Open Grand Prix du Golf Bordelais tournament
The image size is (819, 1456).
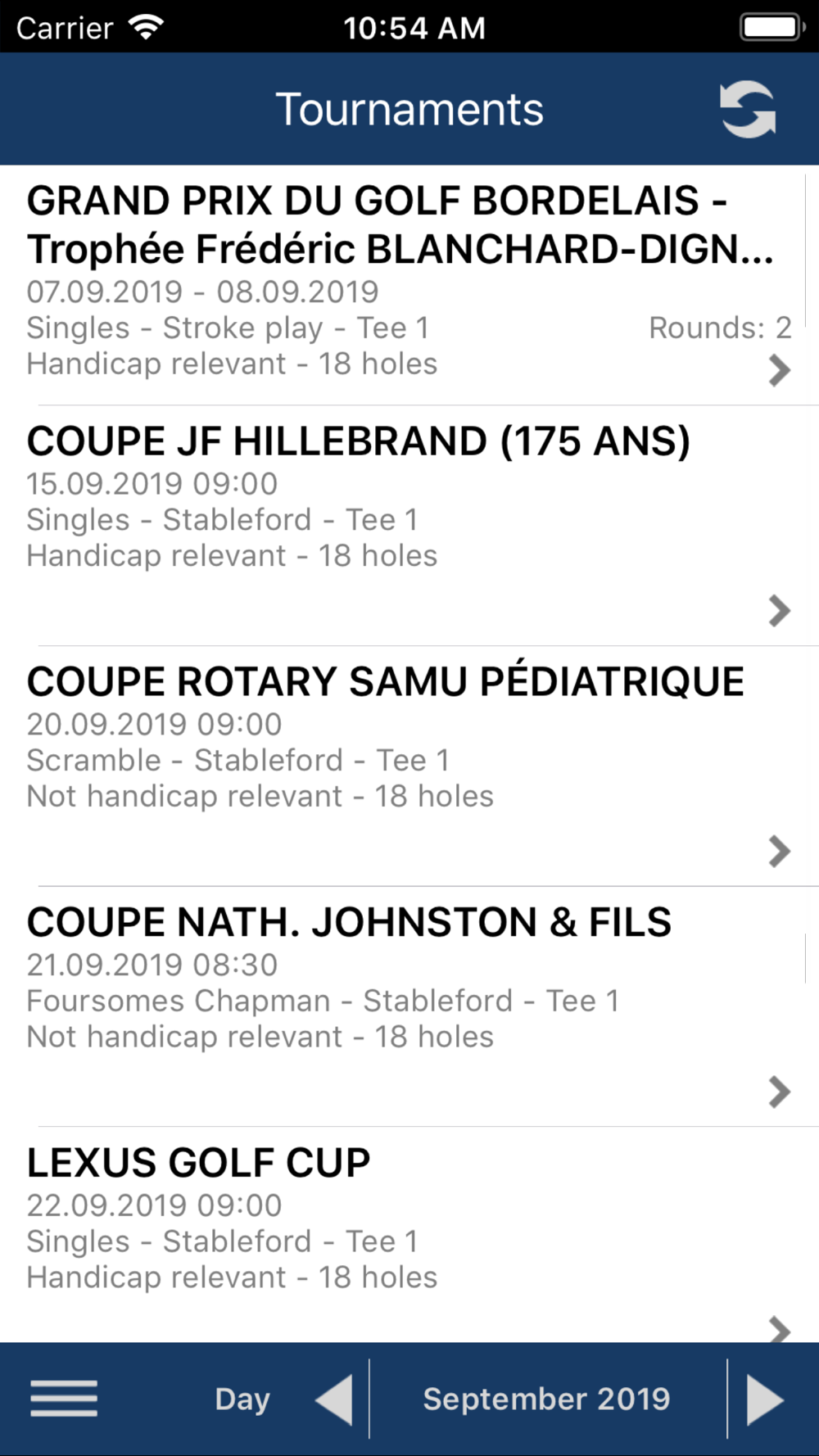point(409,285)
